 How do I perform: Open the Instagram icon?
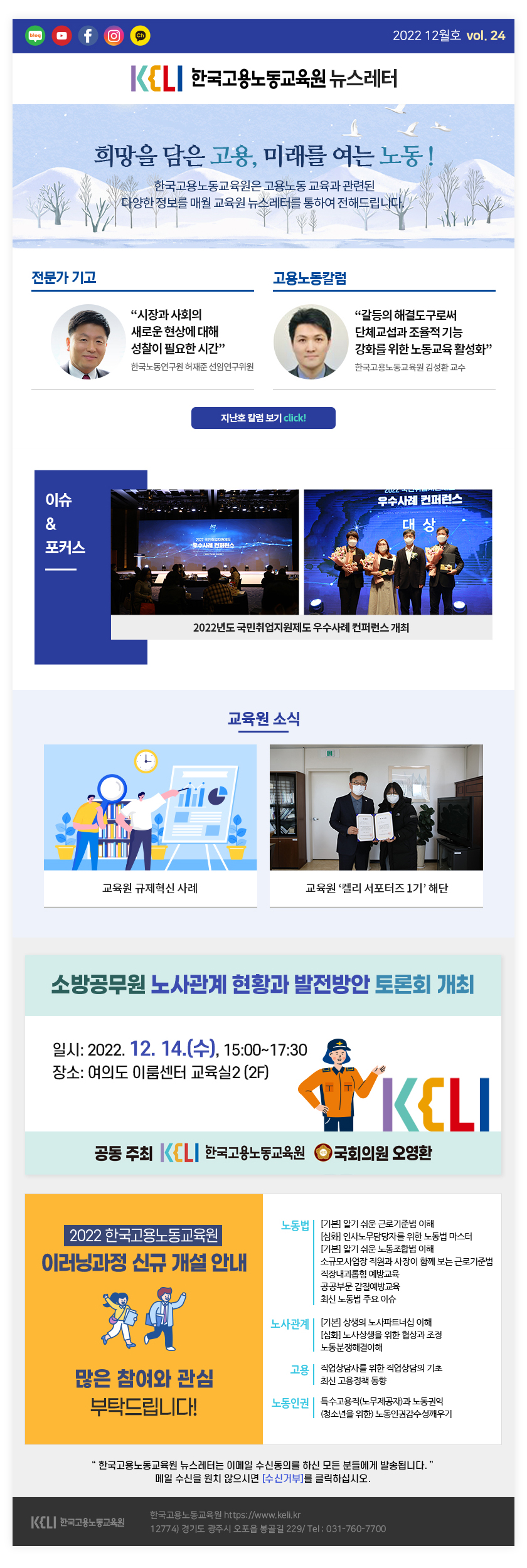coord(114,36)
